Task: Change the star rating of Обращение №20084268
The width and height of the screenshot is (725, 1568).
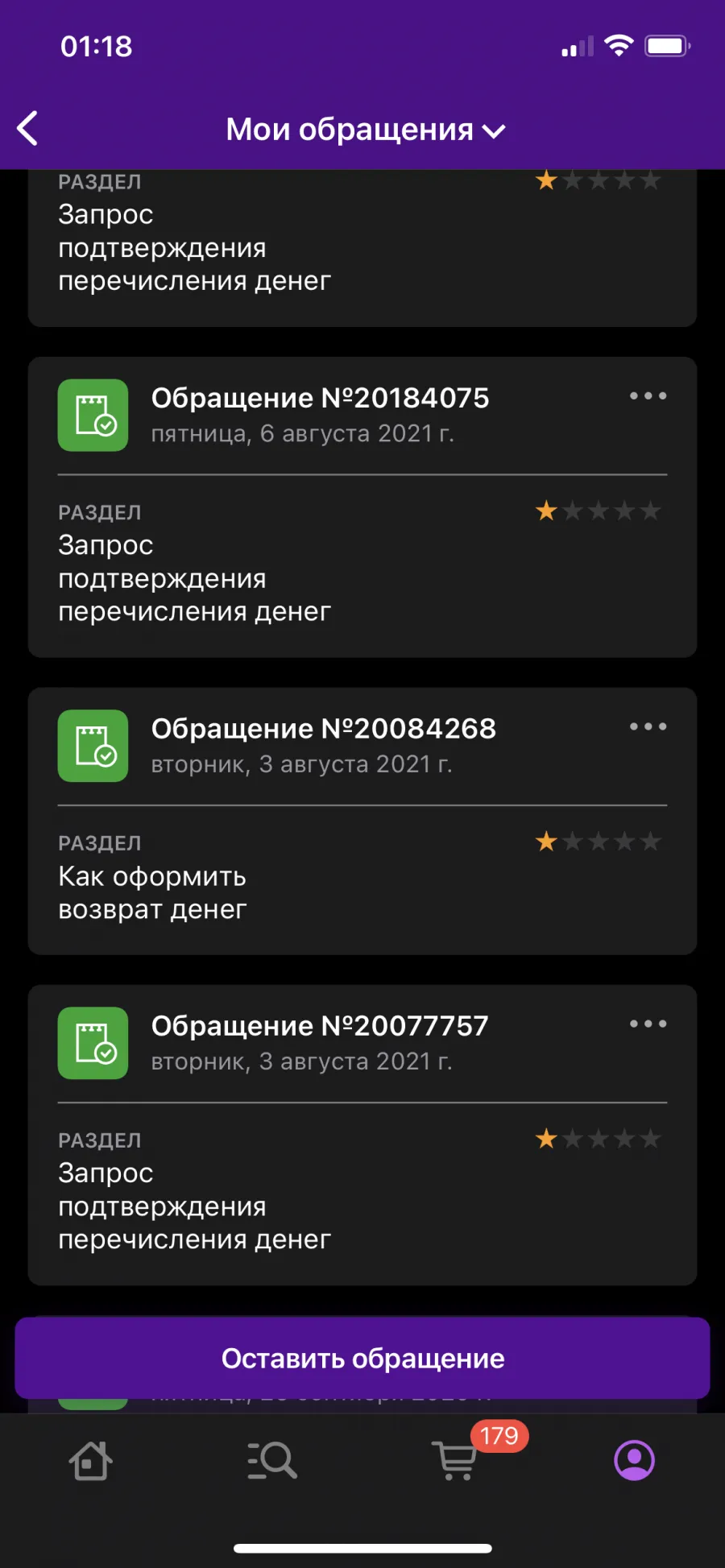Action: [x=599, y=842]
